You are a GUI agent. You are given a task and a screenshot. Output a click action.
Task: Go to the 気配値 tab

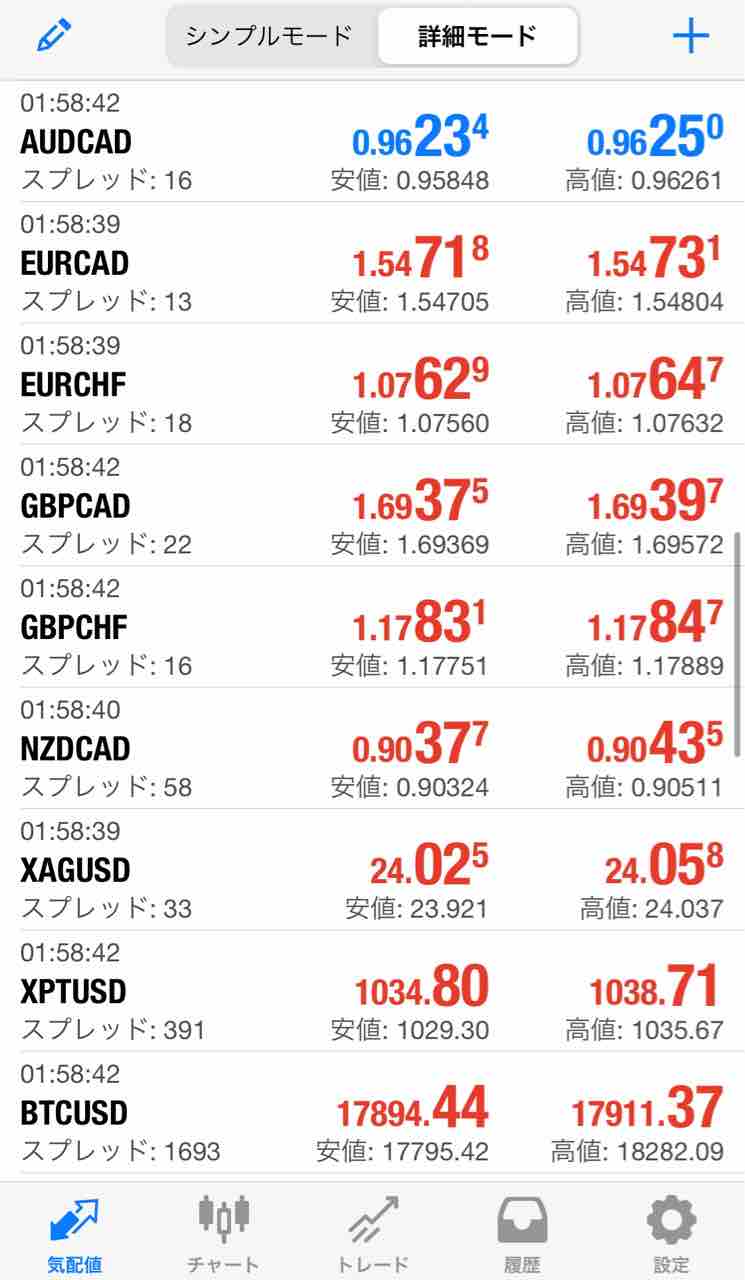point(75,1233)
